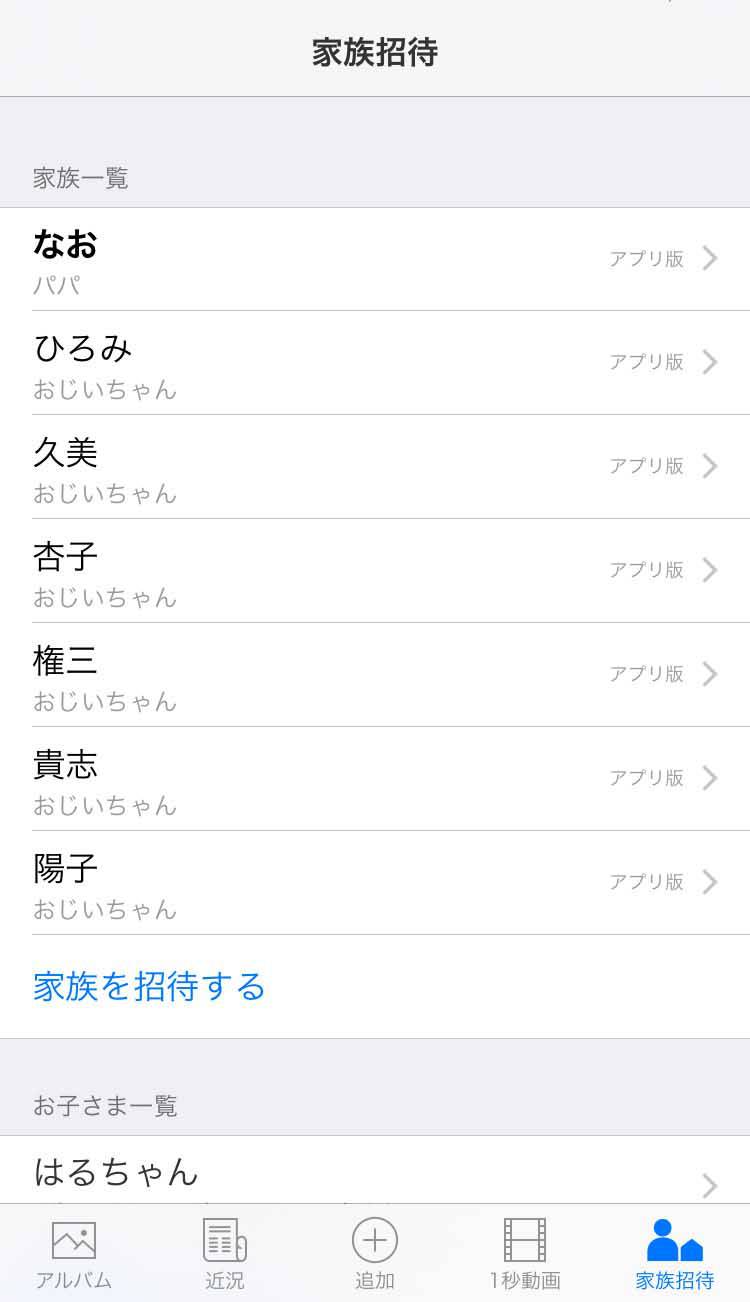Tap the 追加 plus tab
The width and height of the screenshot is (750, 1302).
coord(375,1254)
